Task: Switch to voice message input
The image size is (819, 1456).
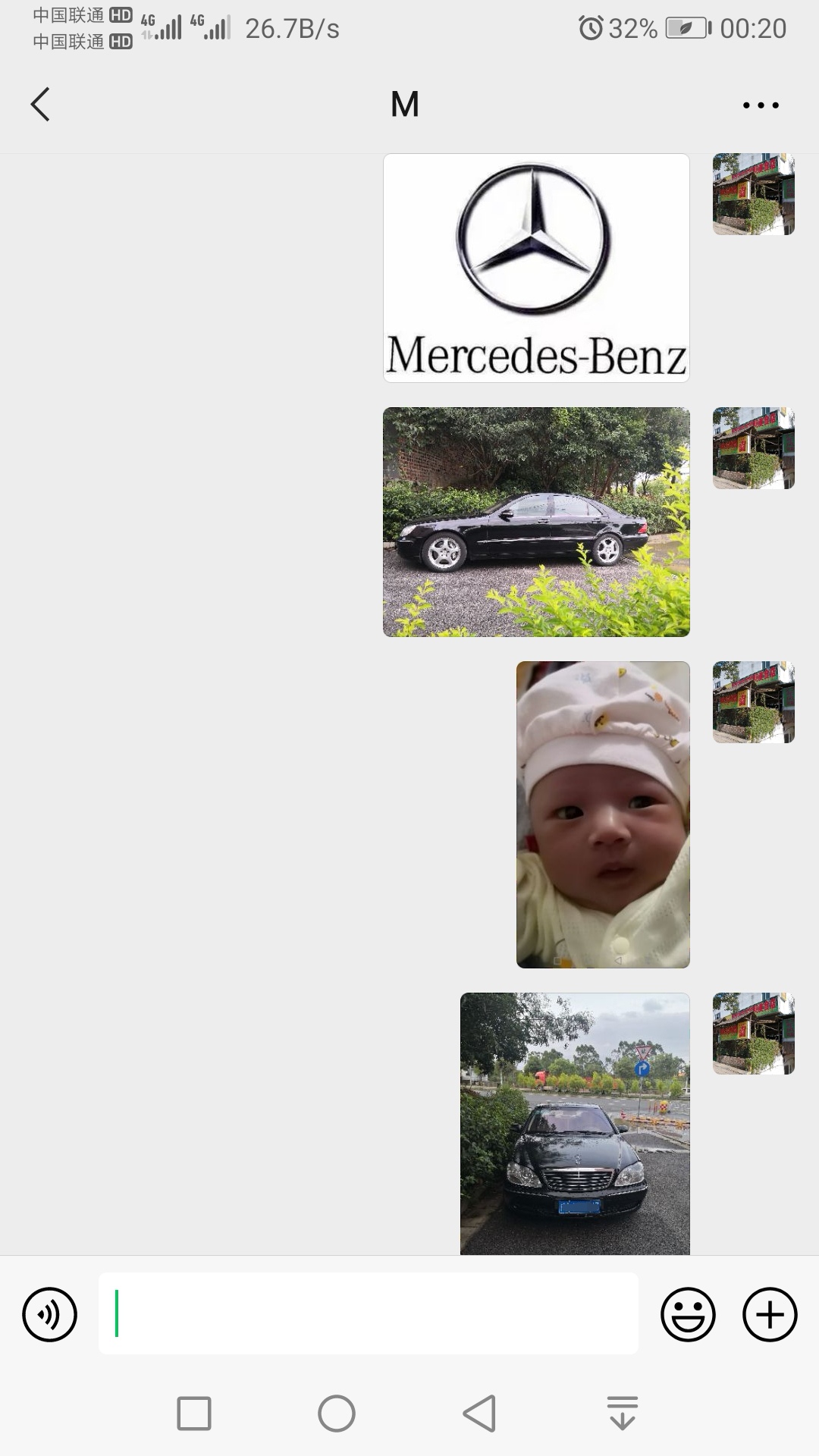Action: pyautogui.click(x=49, y=1314)
